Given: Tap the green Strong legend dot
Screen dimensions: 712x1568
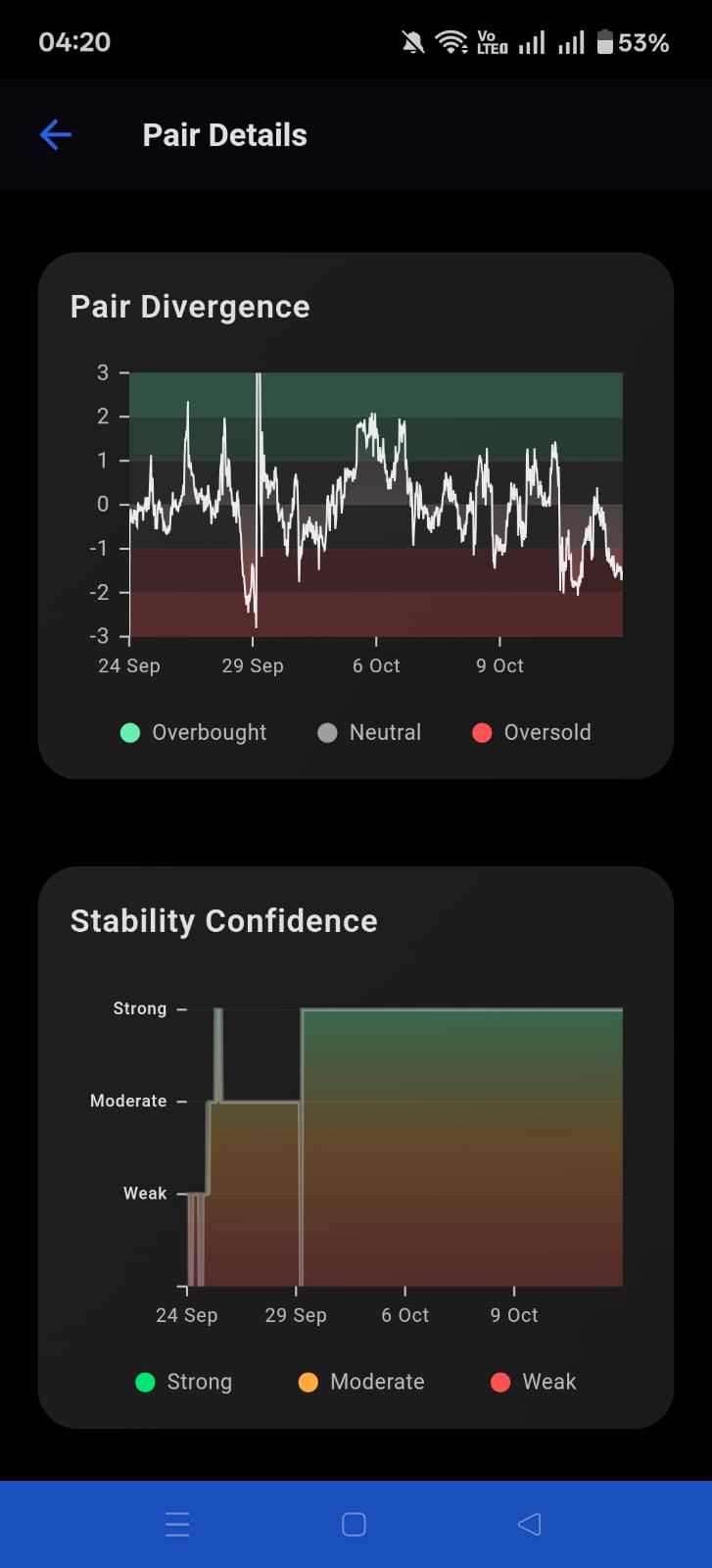Looking at the screenshot, I should tap(146, 1382).
